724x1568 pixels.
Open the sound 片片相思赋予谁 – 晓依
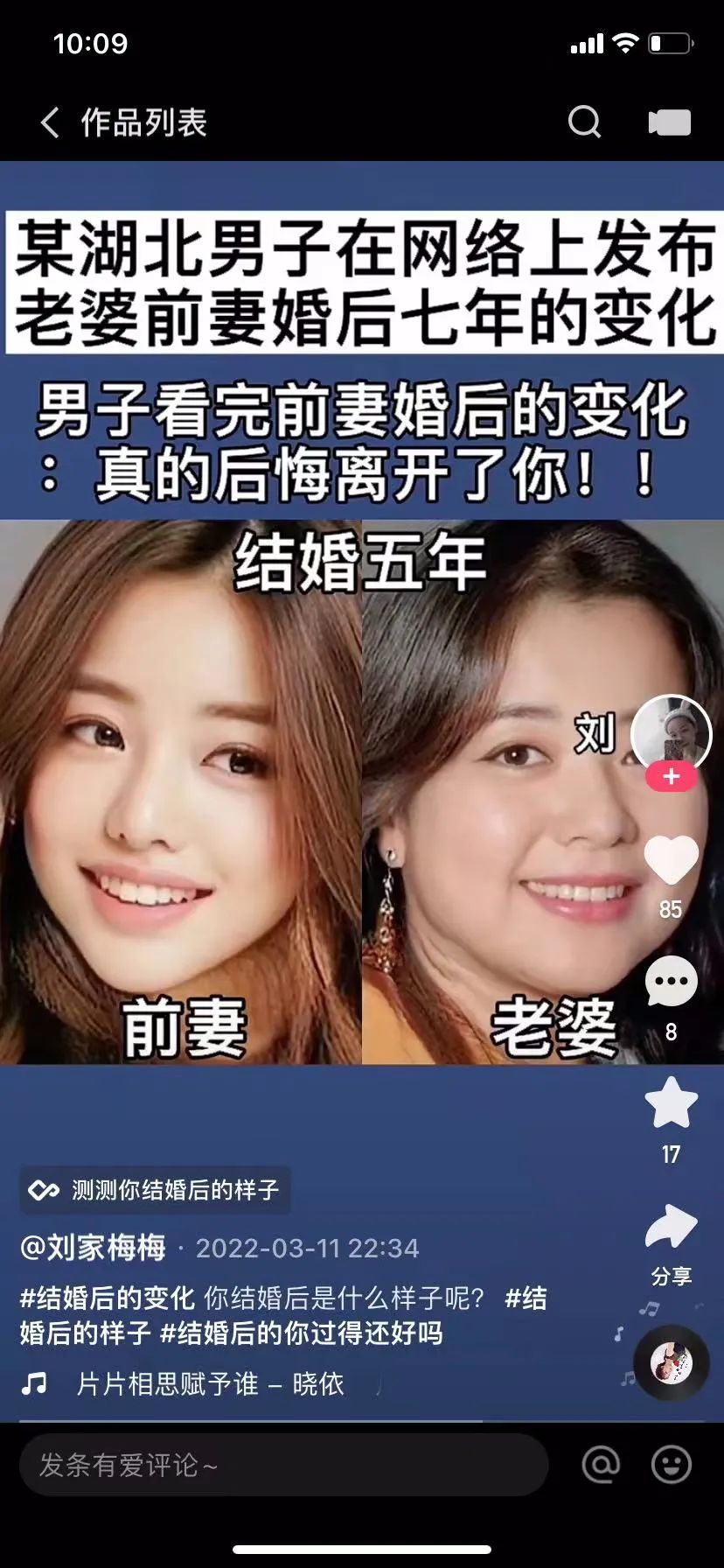pyautogui.click(x=210, y=1384)
